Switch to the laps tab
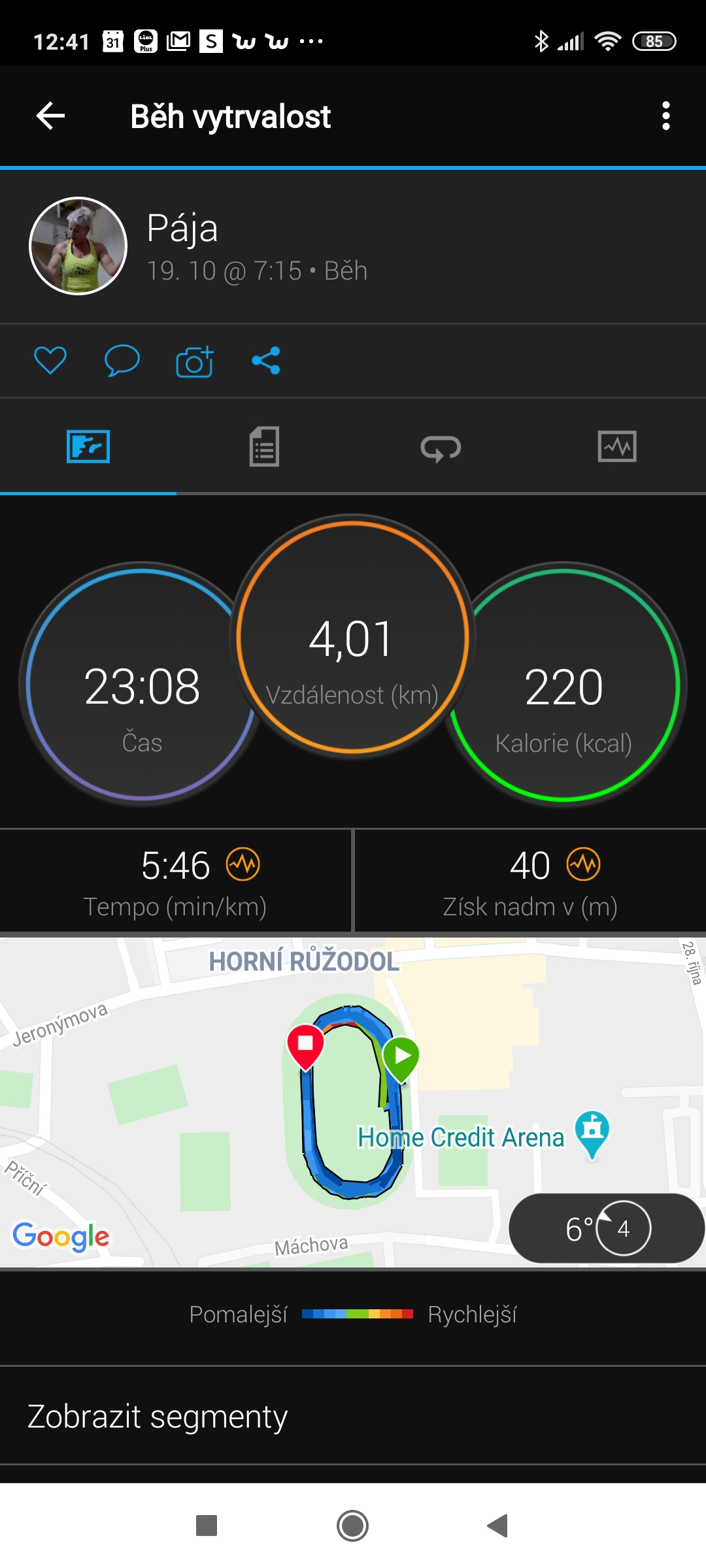The height and width of the screenshot is (1568, 706). pos(441,448)
